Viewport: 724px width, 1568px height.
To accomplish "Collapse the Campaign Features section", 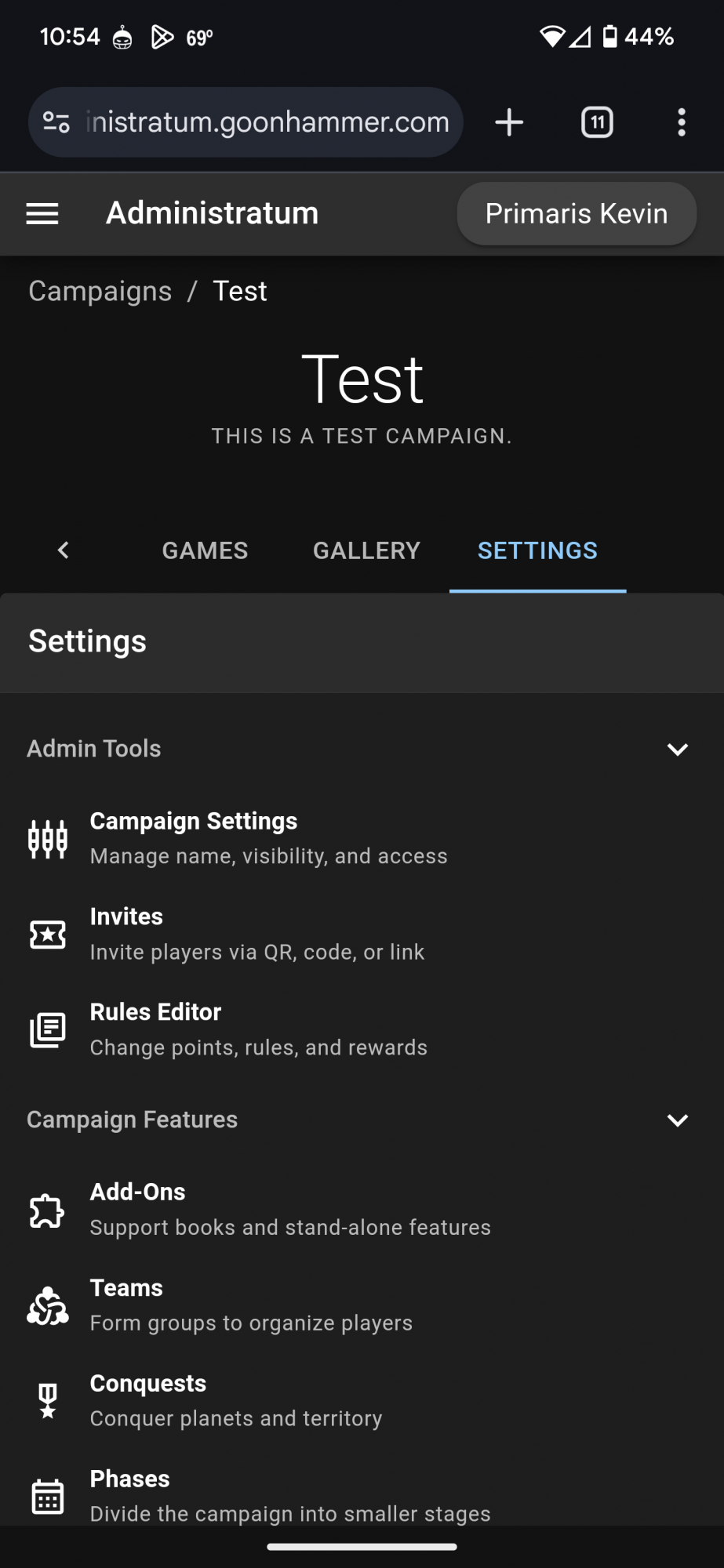I will click(x=677, y=1120).
